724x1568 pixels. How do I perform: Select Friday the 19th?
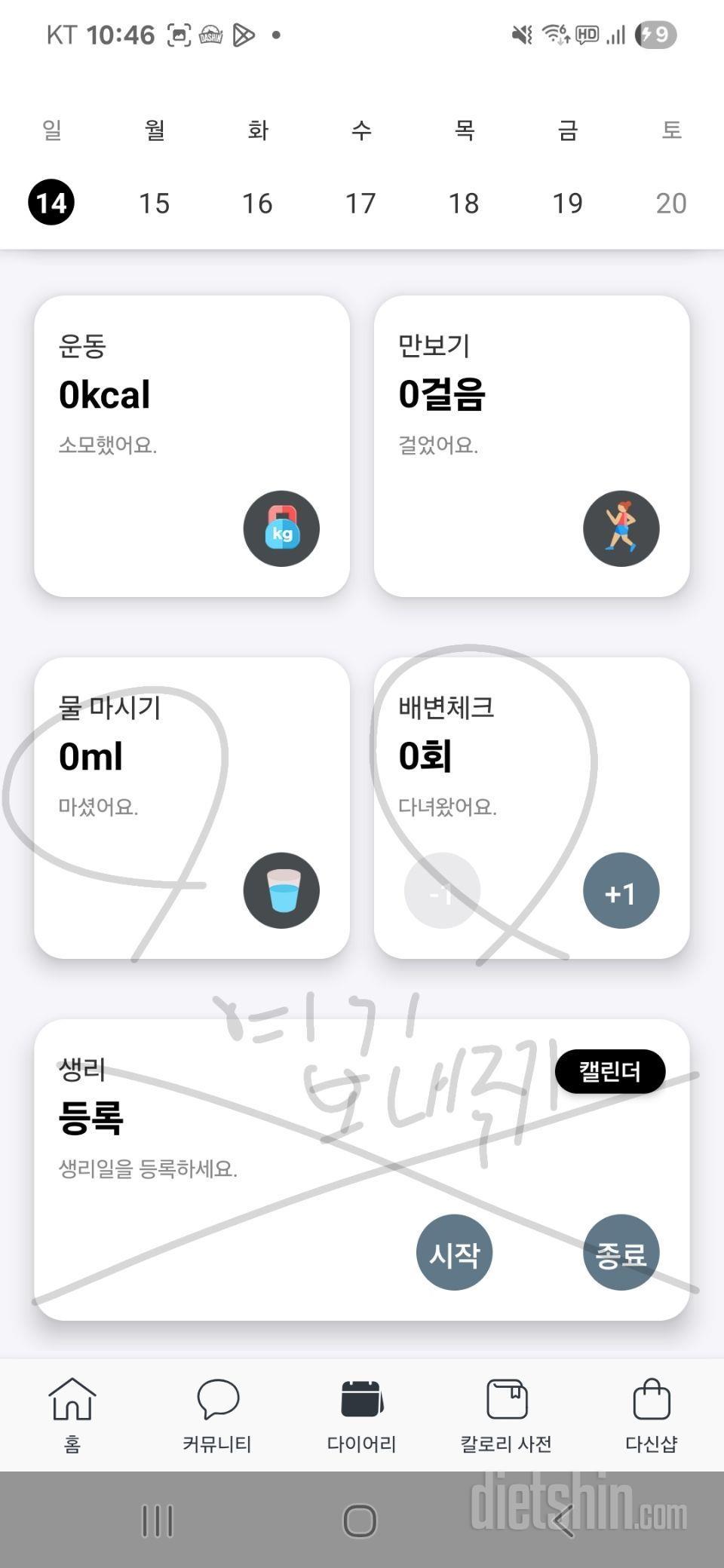click(x=567, y=203)
